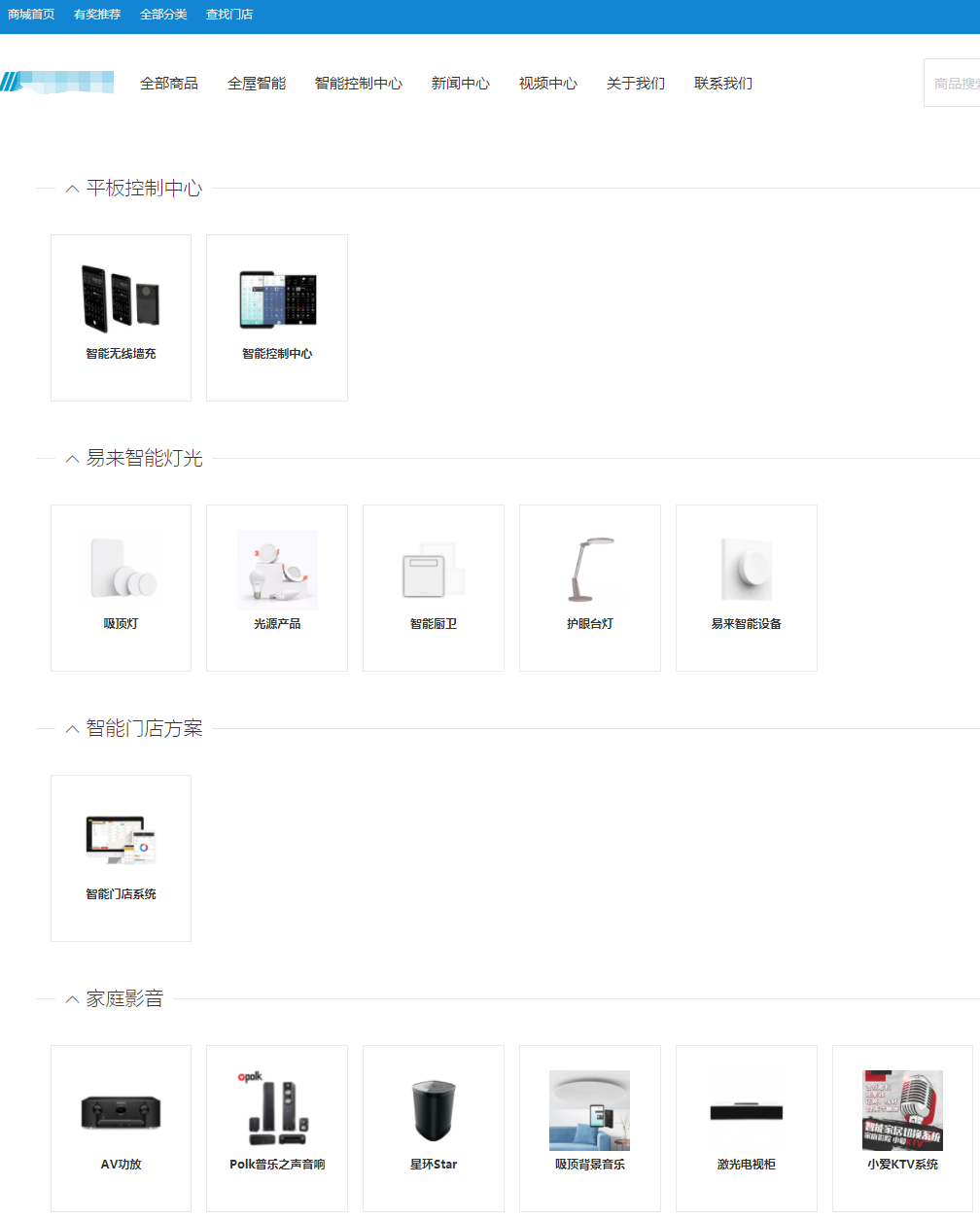The image size is (980, 1220).
Task: Tap the 商品搜索 search box
Action: click(x=953, y=84)
